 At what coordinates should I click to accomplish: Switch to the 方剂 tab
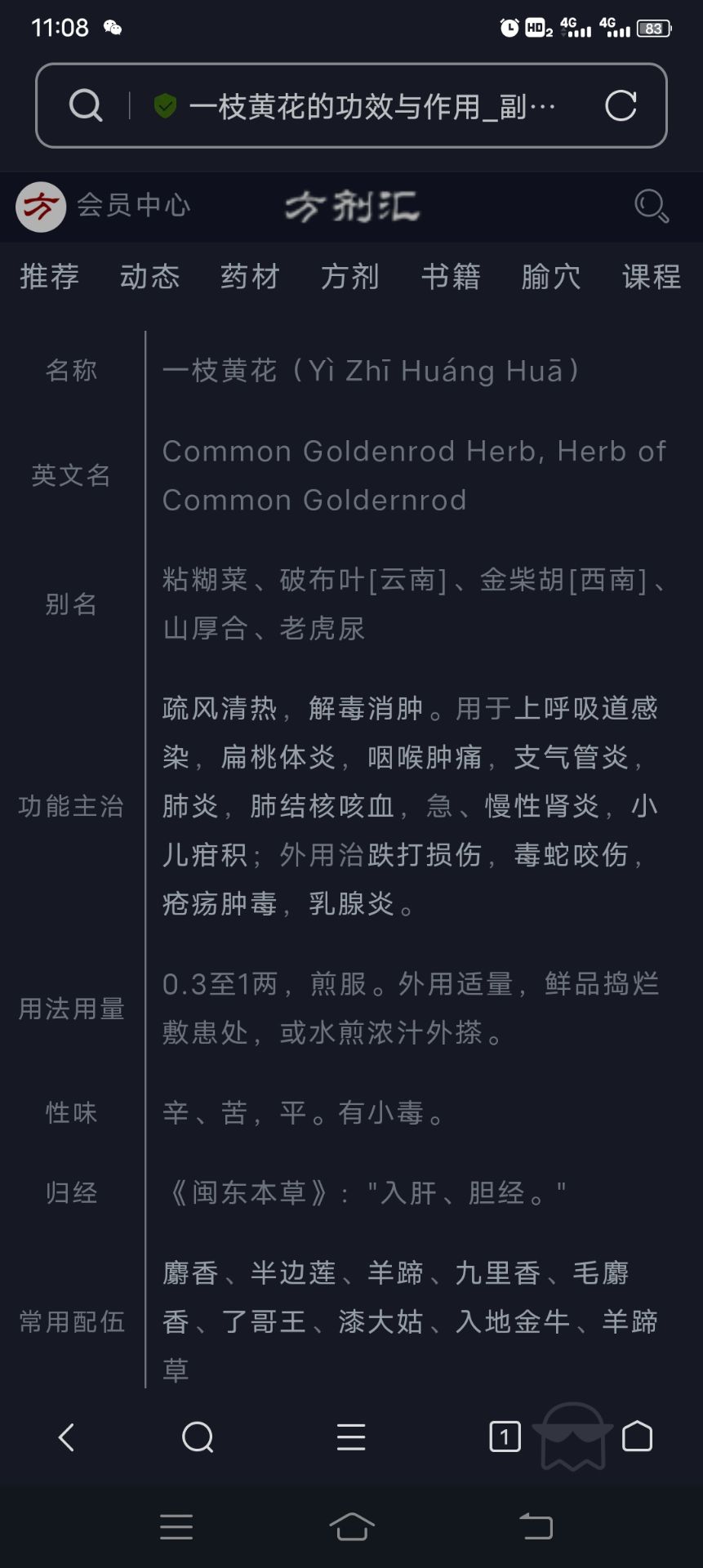coord(350,277)
